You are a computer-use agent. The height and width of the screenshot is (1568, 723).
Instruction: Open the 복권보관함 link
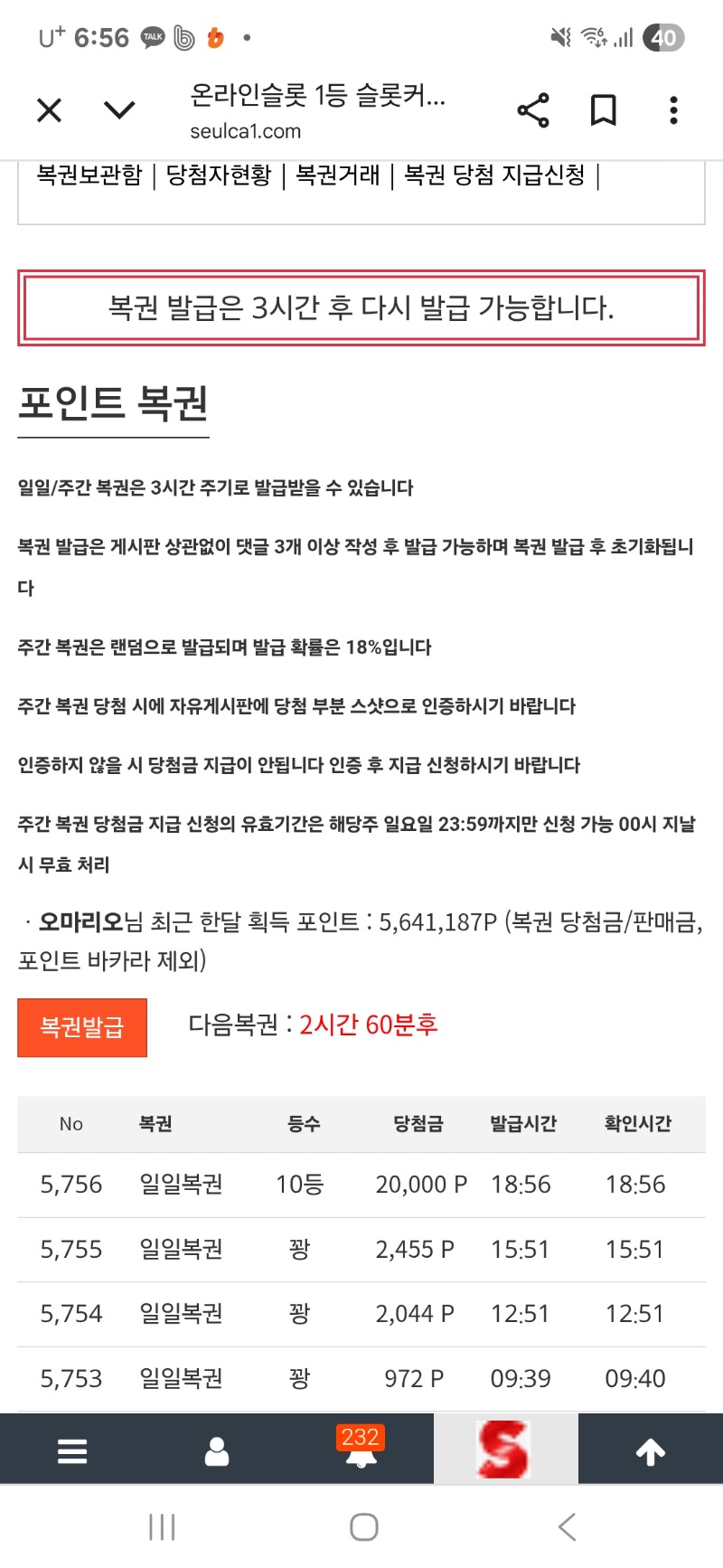tap(89, 175)
